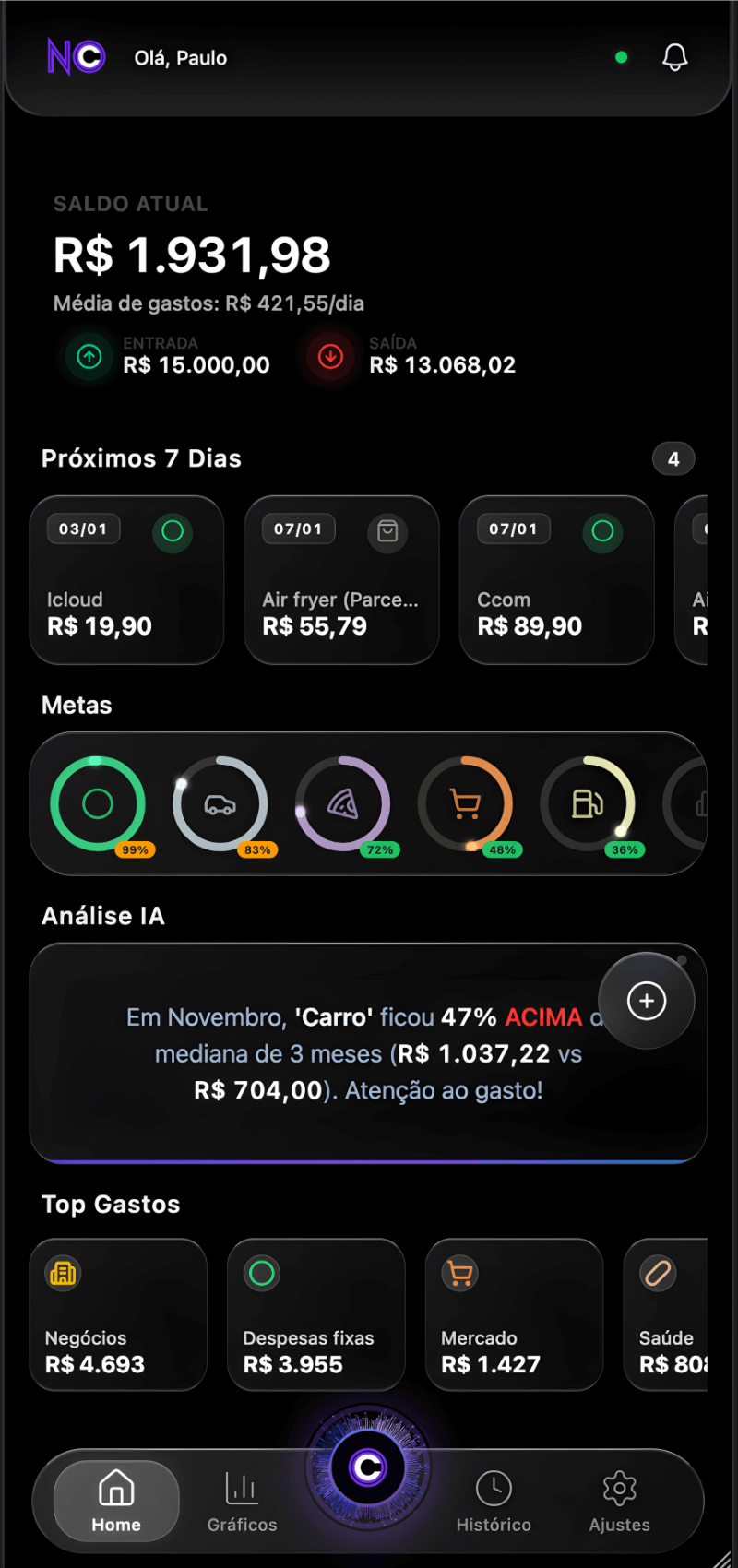Open the Air fryer installment card
738x1568 pixels.
click(341, 579)
